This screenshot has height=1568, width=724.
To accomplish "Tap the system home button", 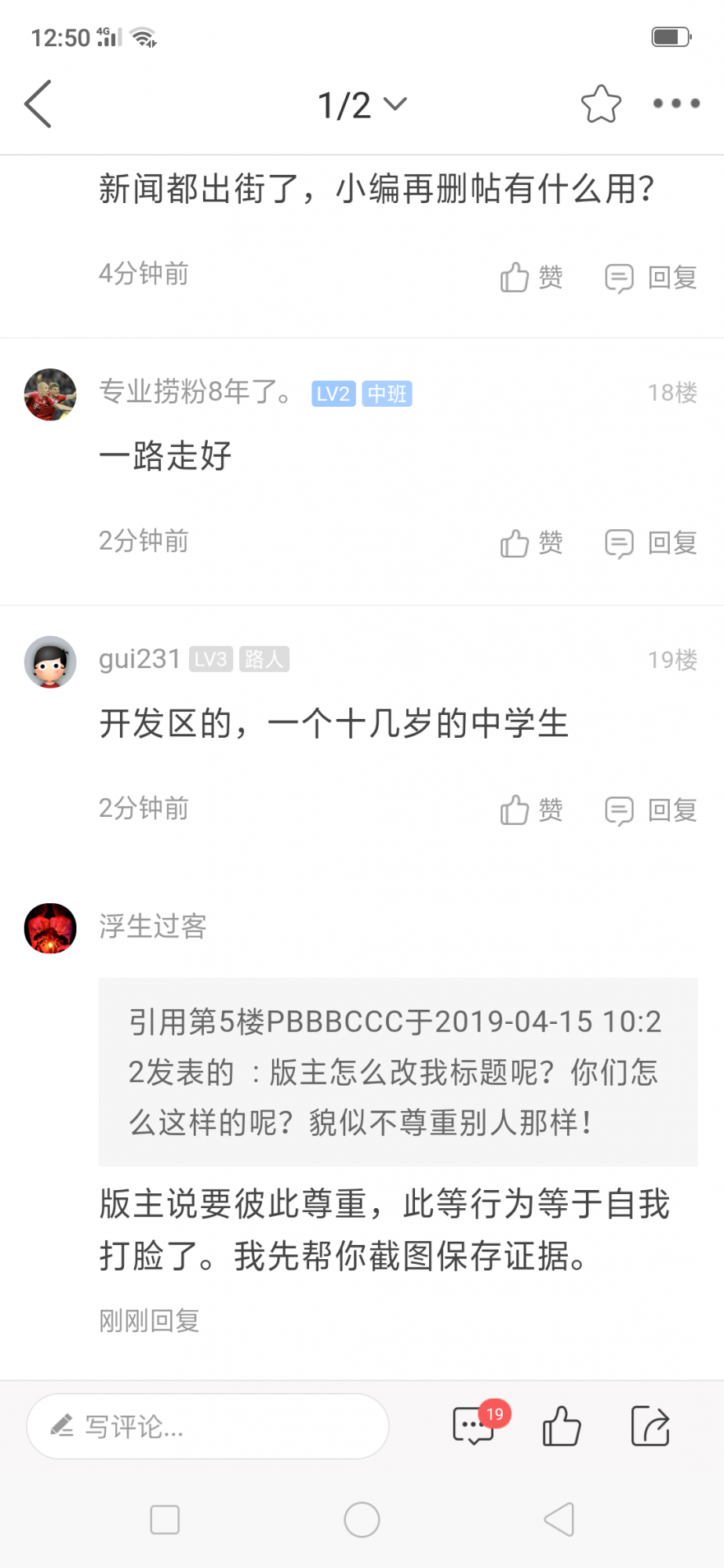I will [x=362, y=1520].
